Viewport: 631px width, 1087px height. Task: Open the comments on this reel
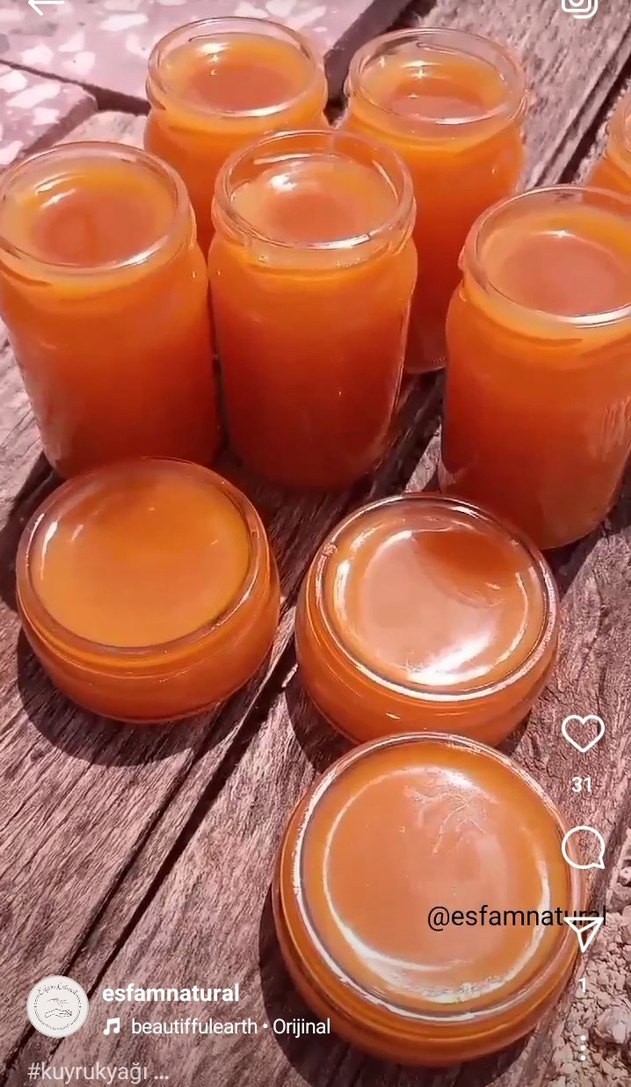coord(583,849)
